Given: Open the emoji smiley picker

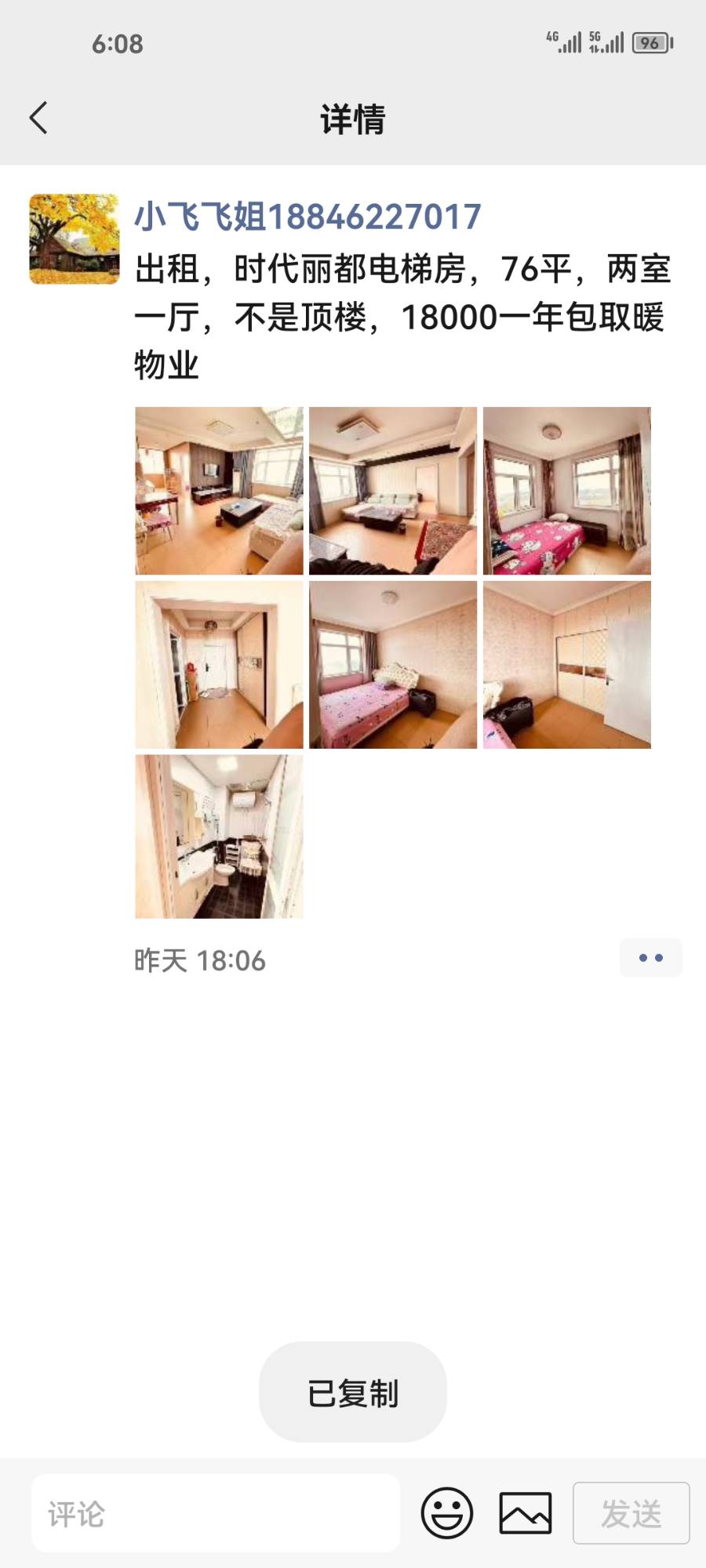Looking at the screenshot, I should tap(447, 1513).
